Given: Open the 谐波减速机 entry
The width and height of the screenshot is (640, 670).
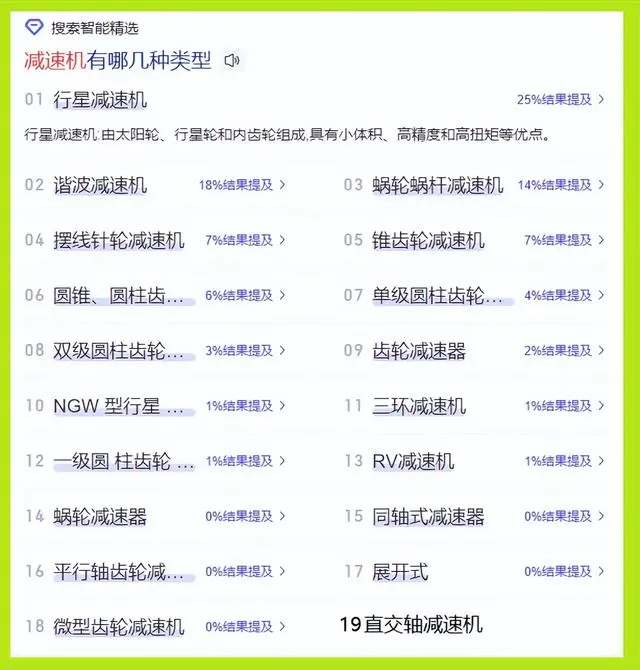Looking at the screenshot, I should coord(100,185).
